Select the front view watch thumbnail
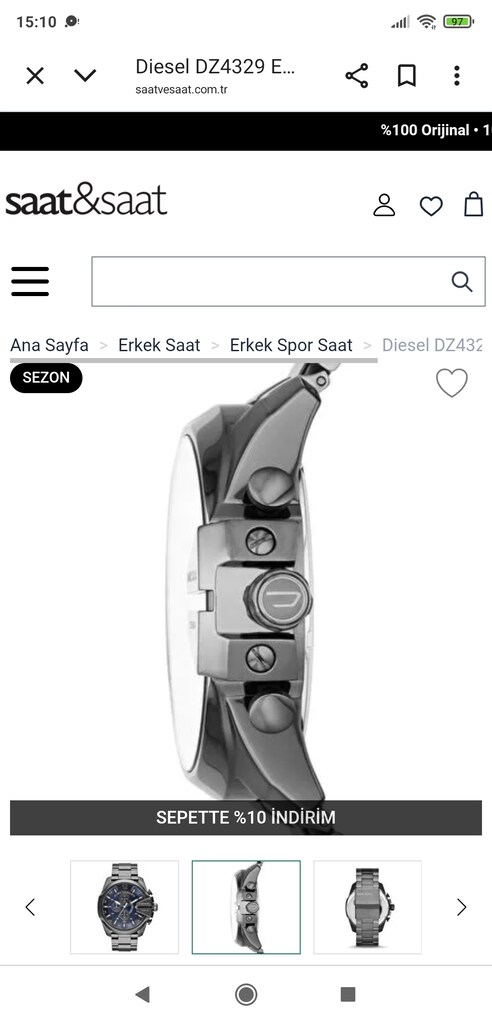 pos(124,907)
